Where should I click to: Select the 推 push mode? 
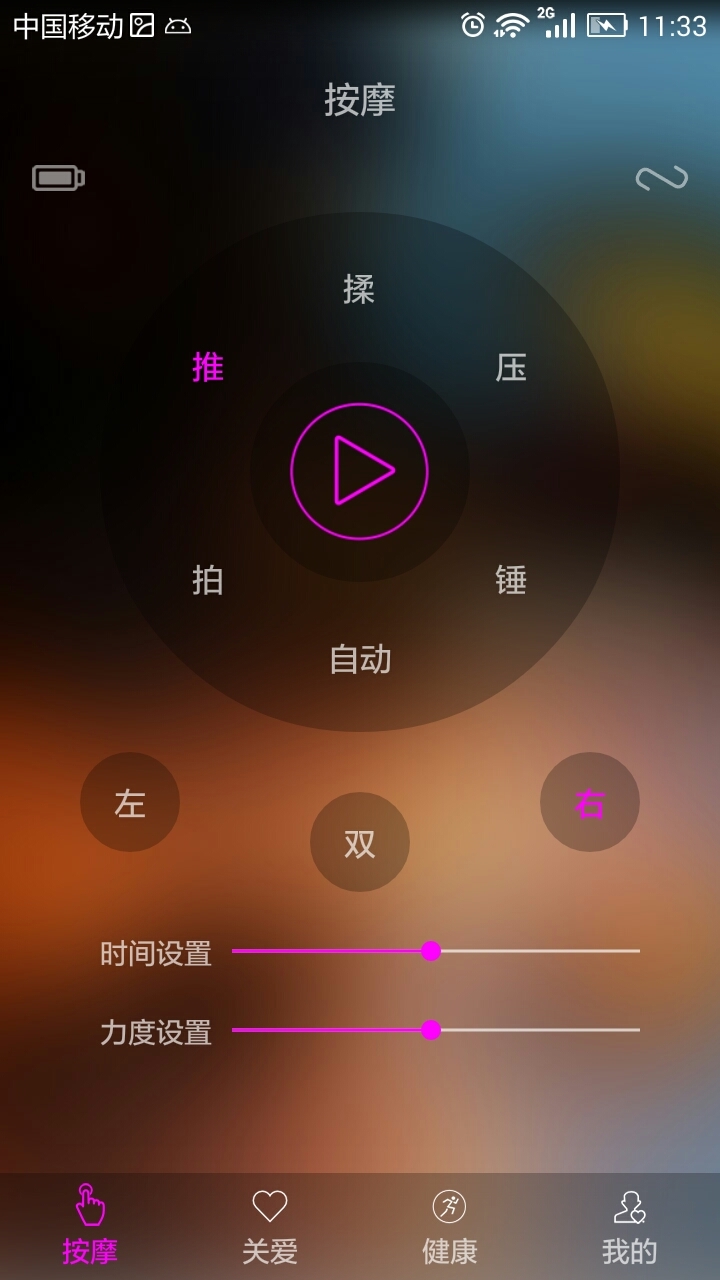[208, 368]
